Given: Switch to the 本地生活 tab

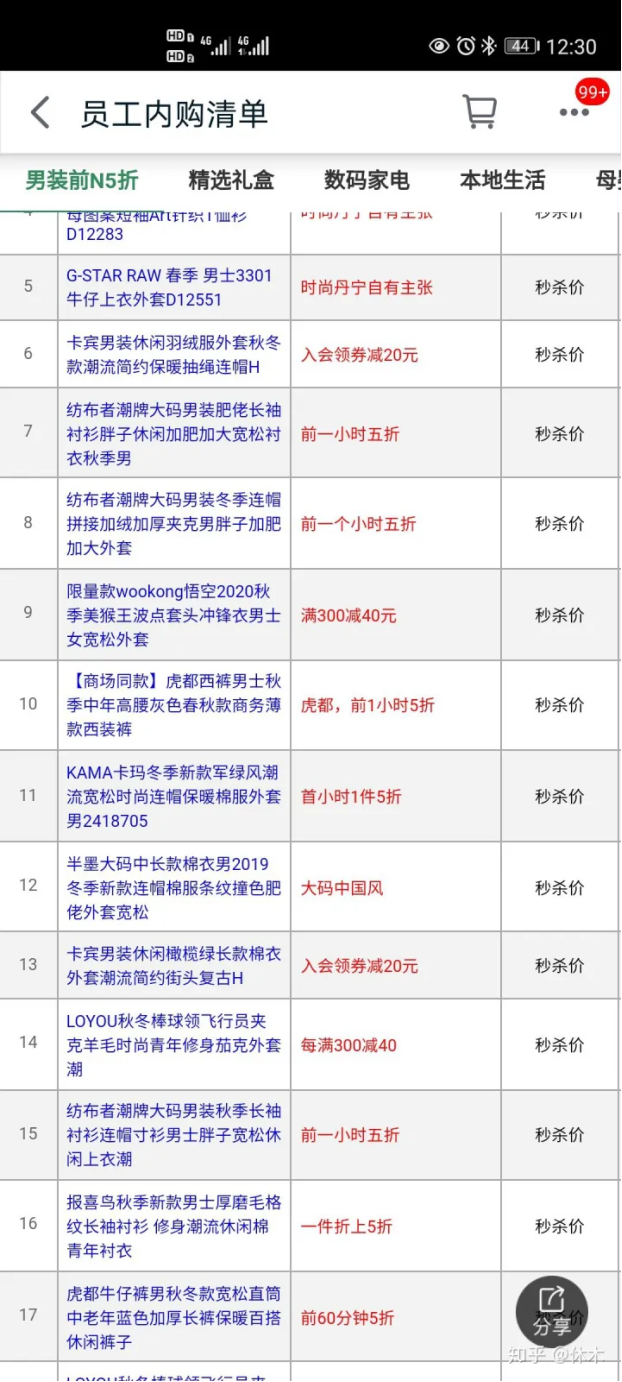Looking at the screenshot, I should click(x=503, y=180).
